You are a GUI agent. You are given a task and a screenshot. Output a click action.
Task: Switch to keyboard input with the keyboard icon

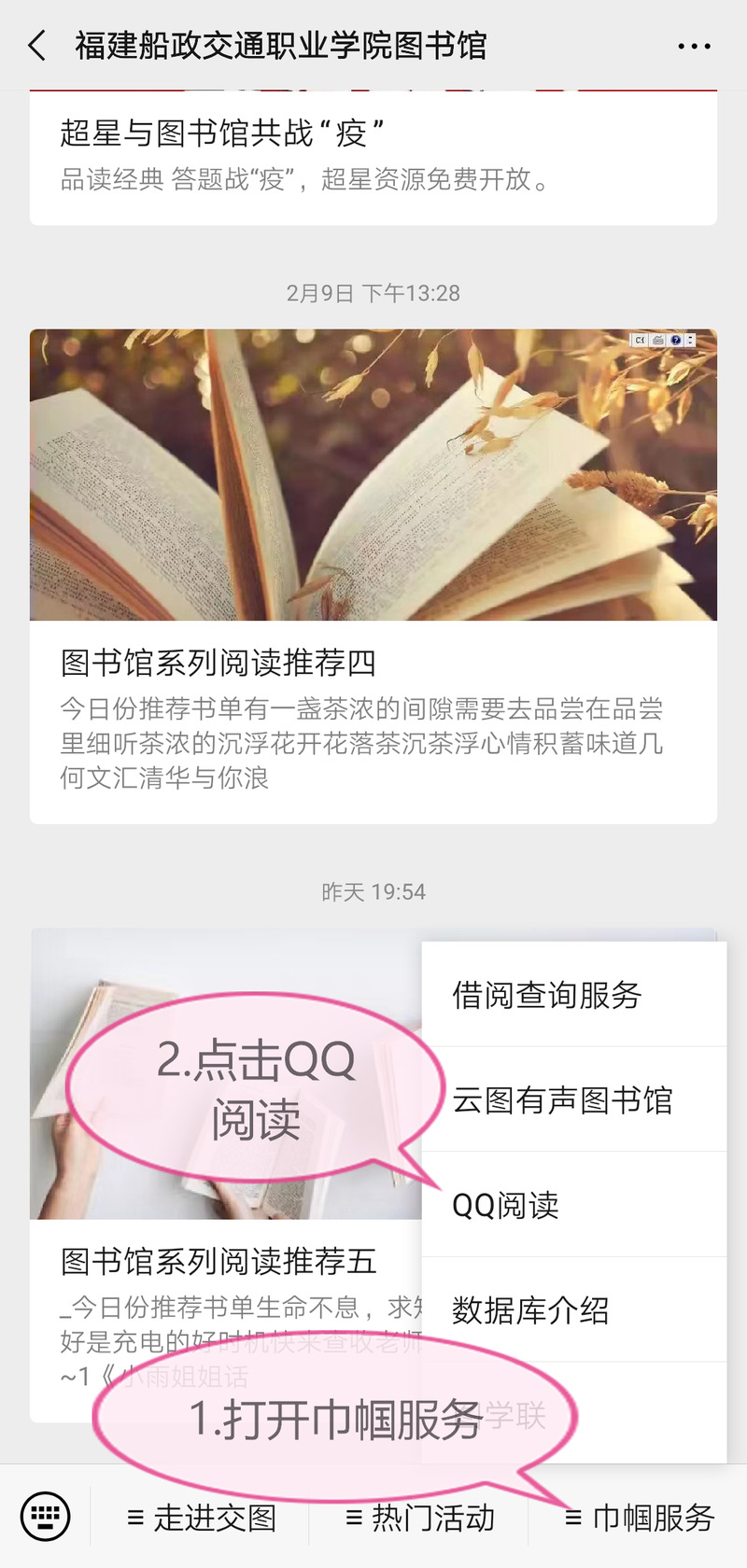(x=45, y=1517)
